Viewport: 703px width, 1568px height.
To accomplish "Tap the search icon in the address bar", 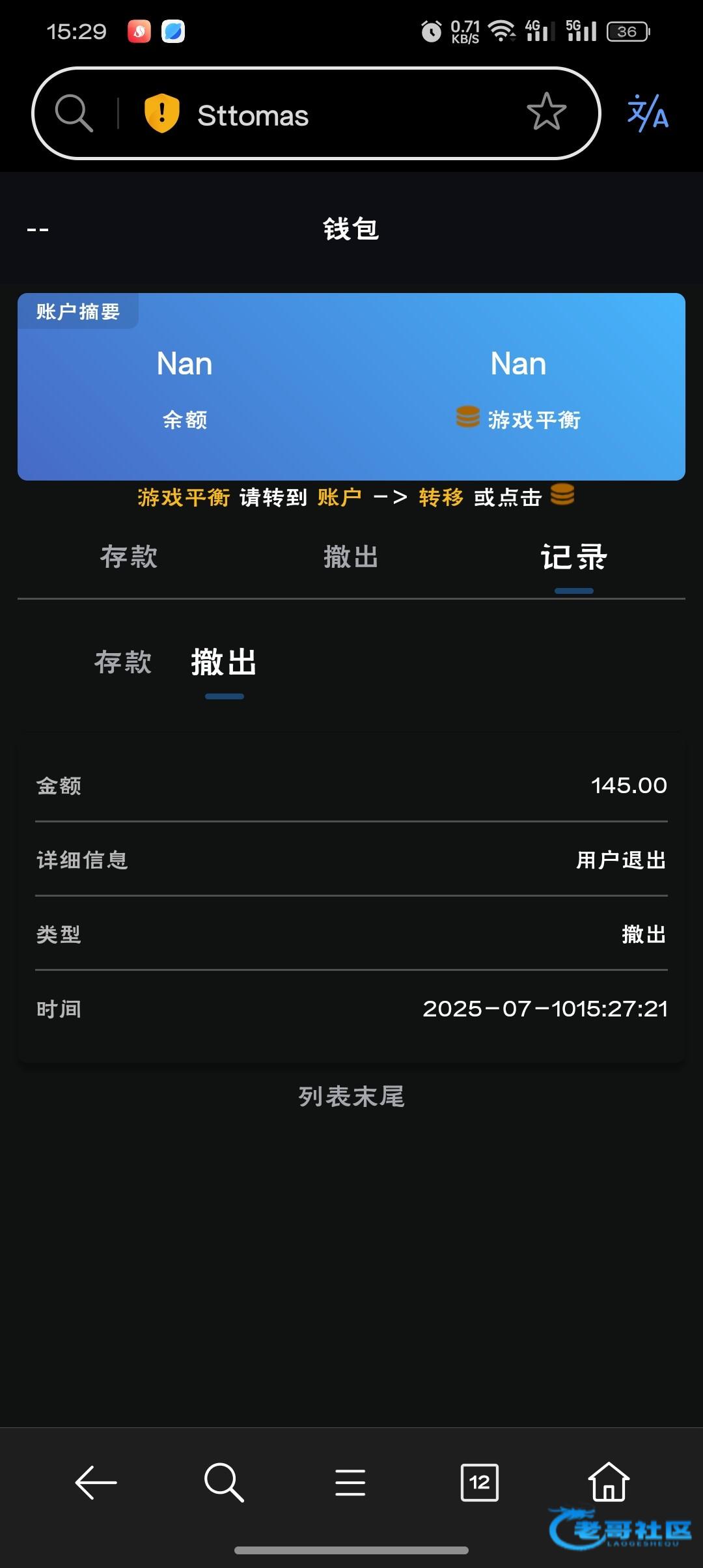I will click(x=74, y=113).
